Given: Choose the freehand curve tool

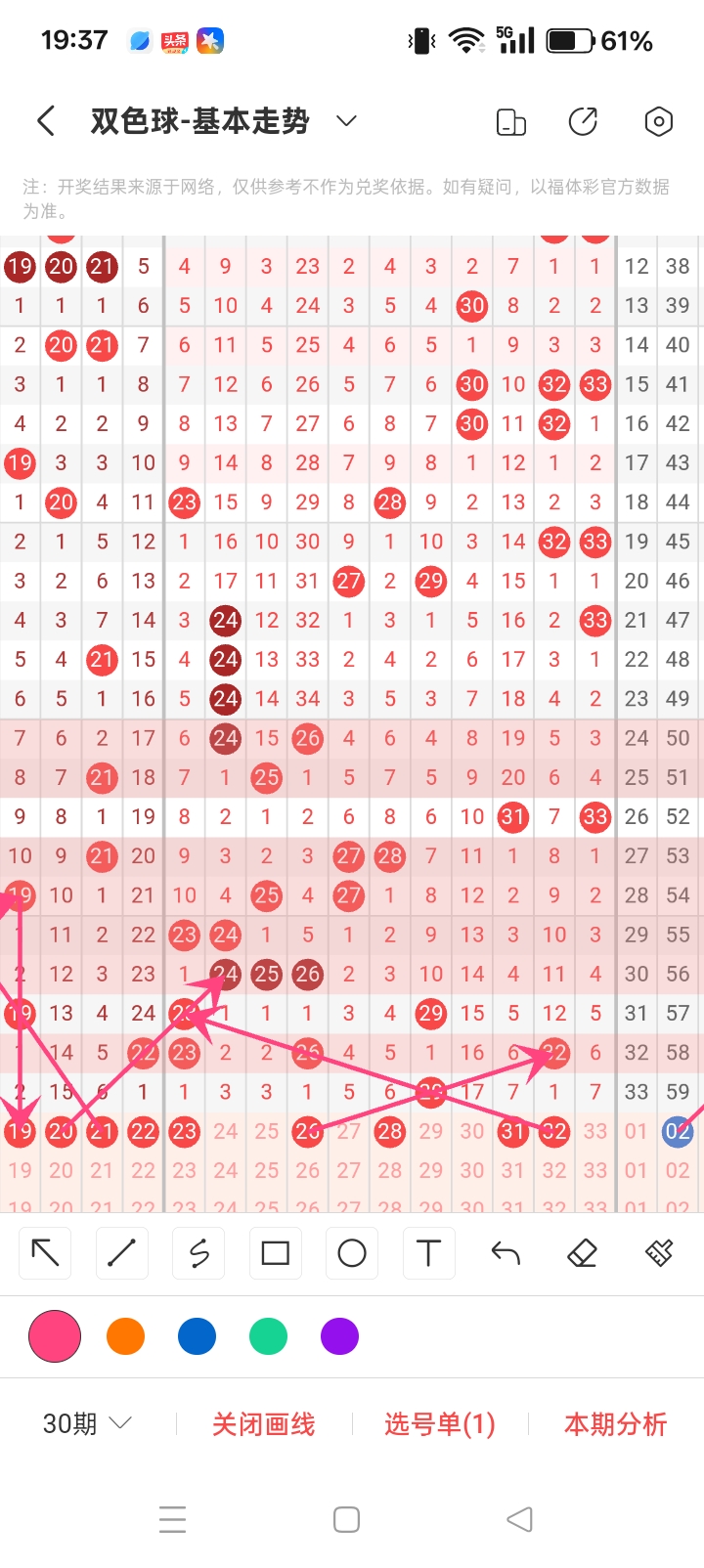Looking at the screenshot, I should pyautogui.click(x=198, y=1252).
